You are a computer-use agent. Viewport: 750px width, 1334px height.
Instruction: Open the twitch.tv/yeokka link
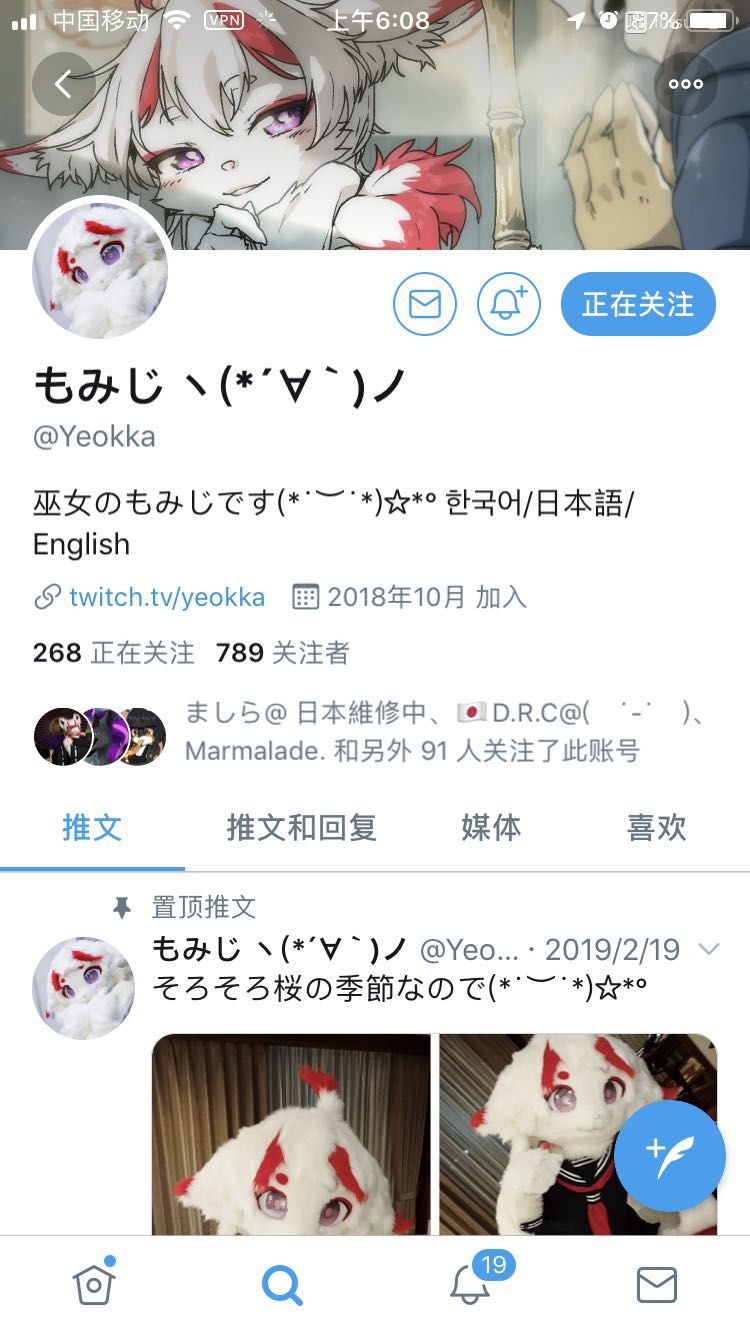167,598
